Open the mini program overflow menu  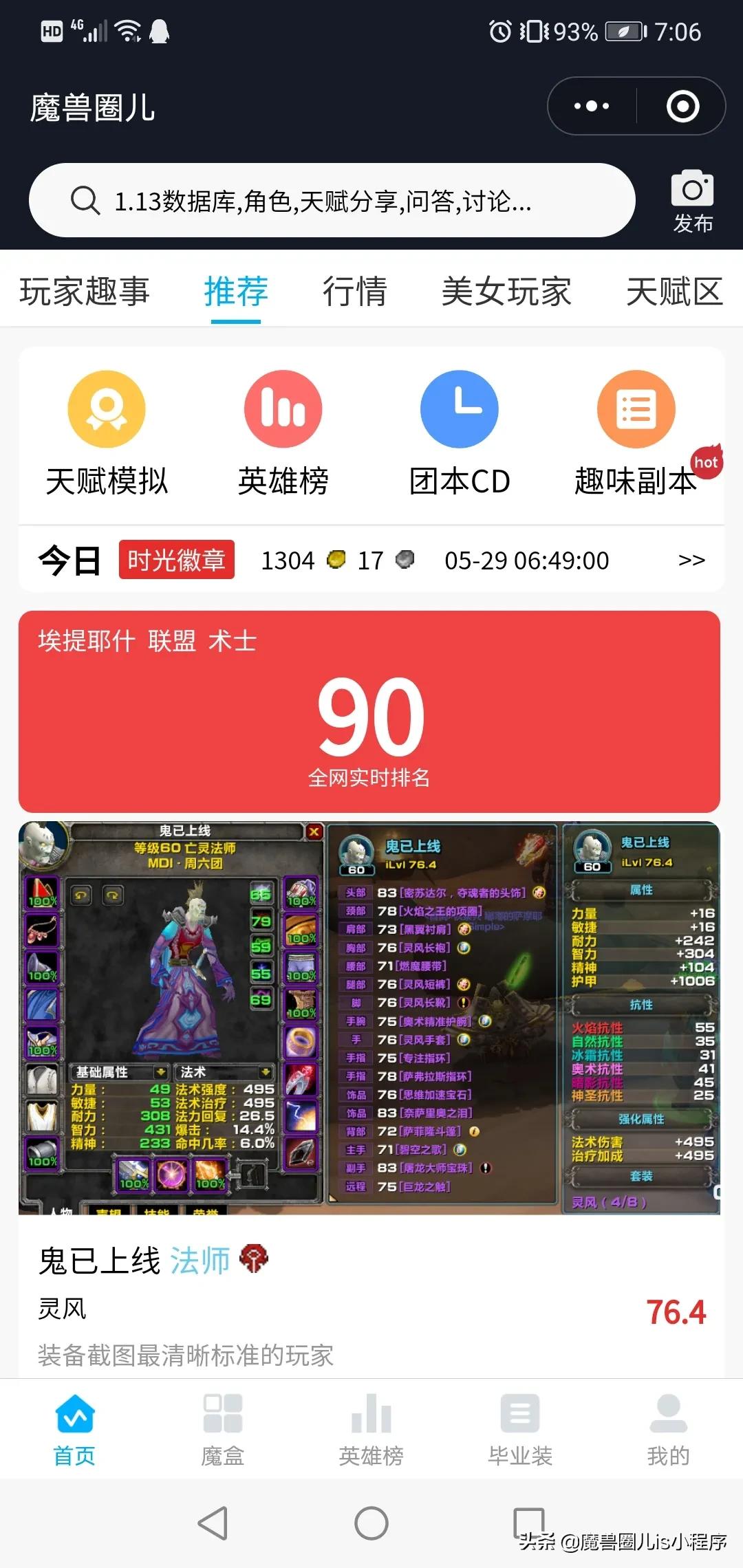coord(592,107)
